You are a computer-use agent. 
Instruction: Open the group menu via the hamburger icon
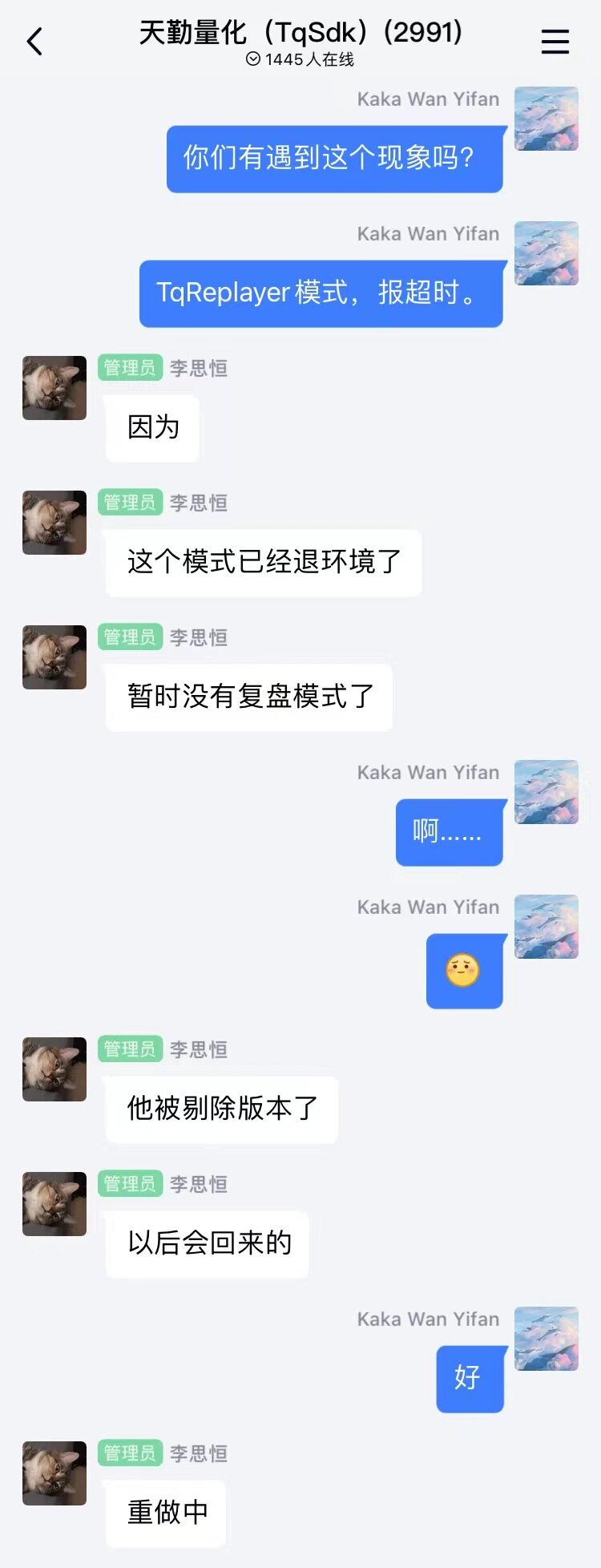[x=555, y=42]
